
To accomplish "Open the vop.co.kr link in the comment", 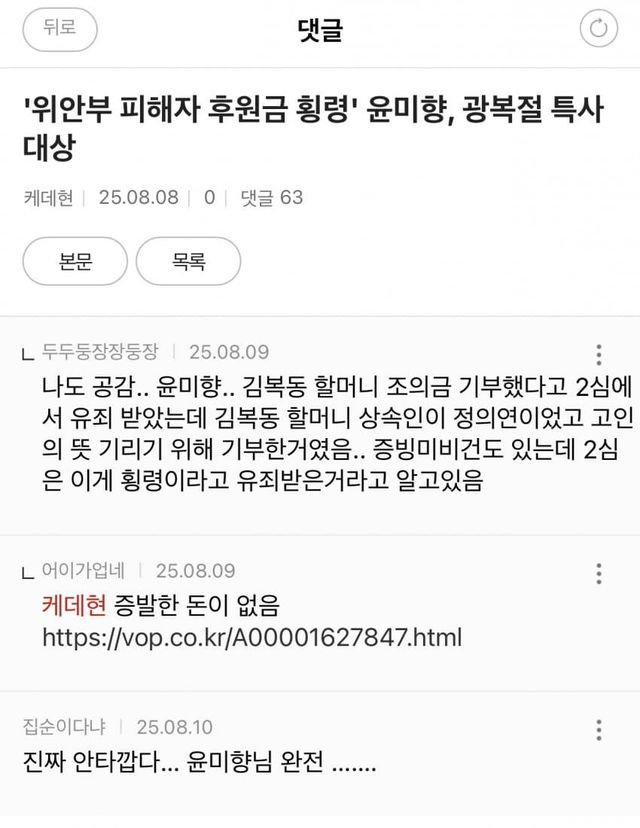I will point(252,636).
